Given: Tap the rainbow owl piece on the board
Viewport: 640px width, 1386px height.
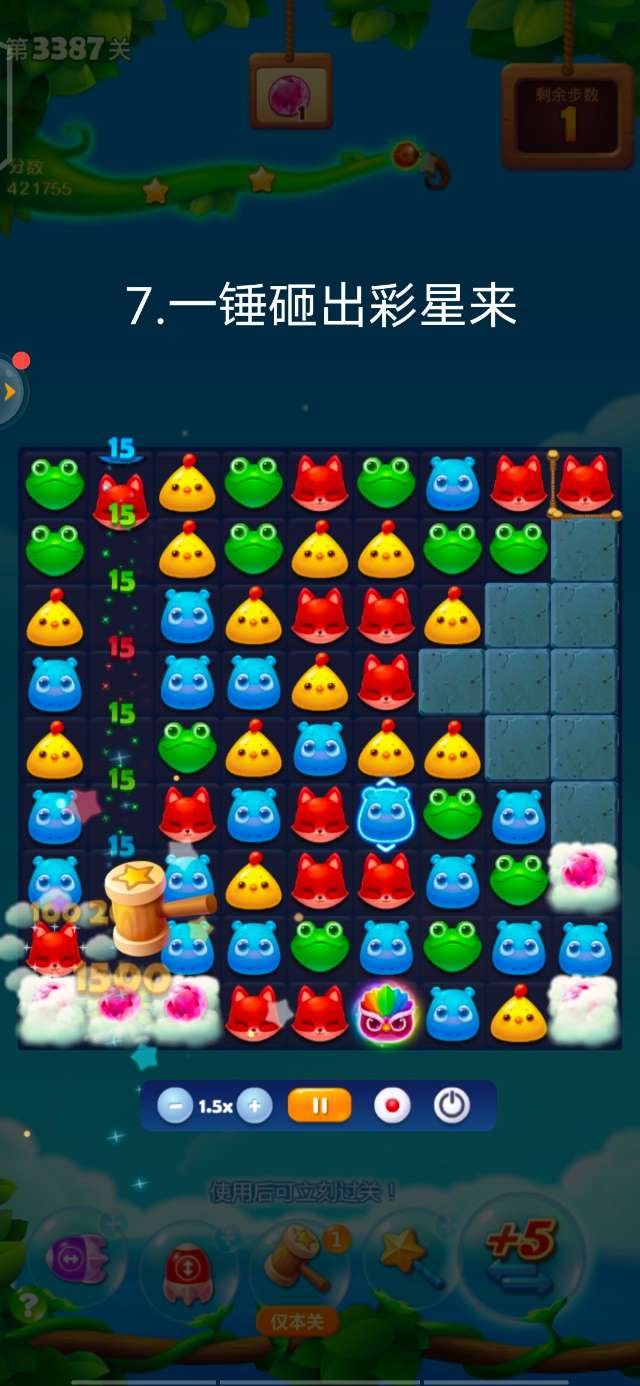Looking at the screenshot, I should tap(385, 1012).
